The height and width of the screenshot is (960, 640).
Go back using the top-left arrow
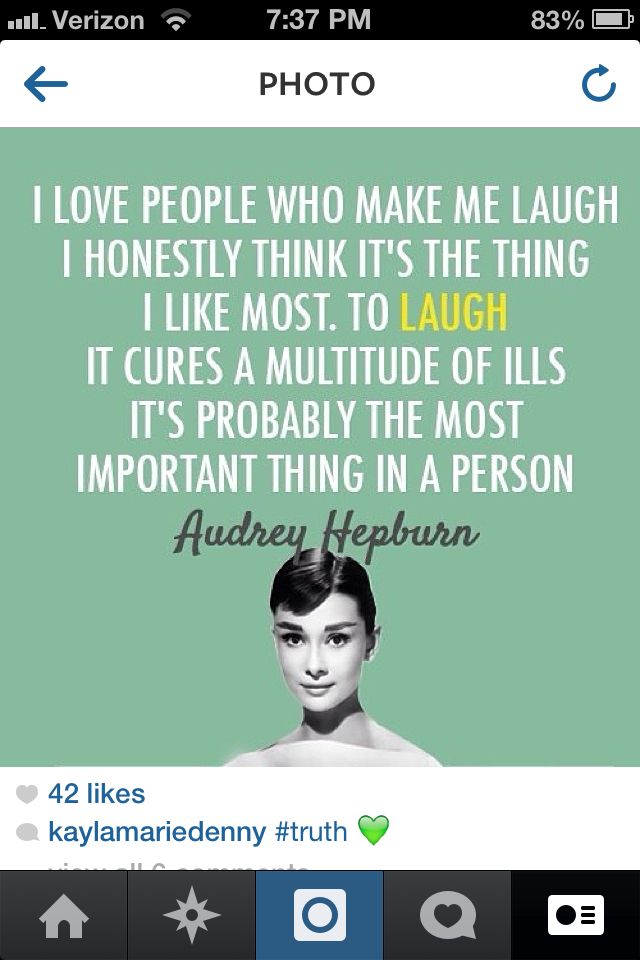pos(45,85)
